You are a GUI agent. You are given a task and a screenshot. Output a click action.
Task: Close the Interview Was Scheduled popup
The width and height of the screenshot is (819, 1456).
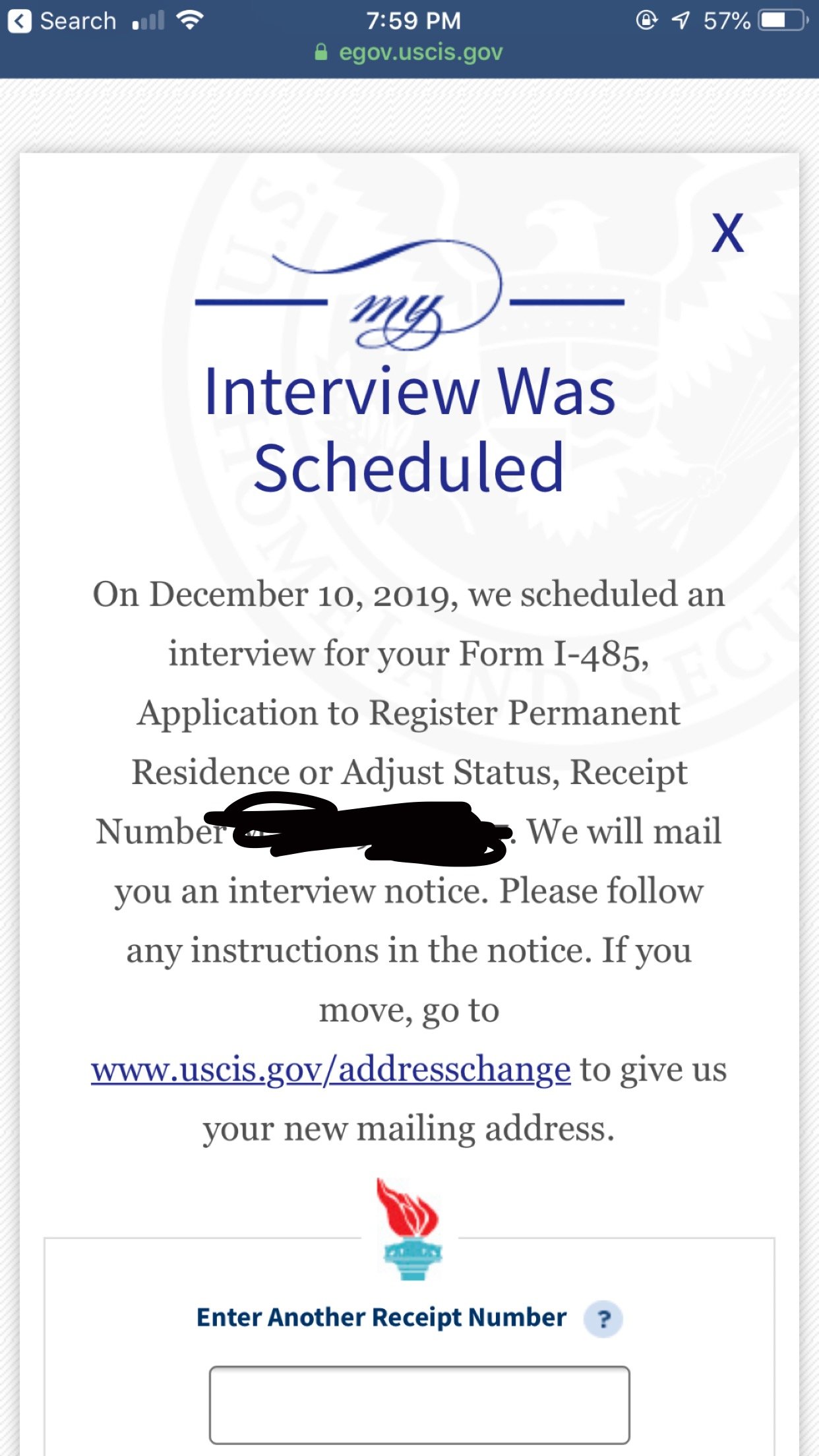pos(727,233)
